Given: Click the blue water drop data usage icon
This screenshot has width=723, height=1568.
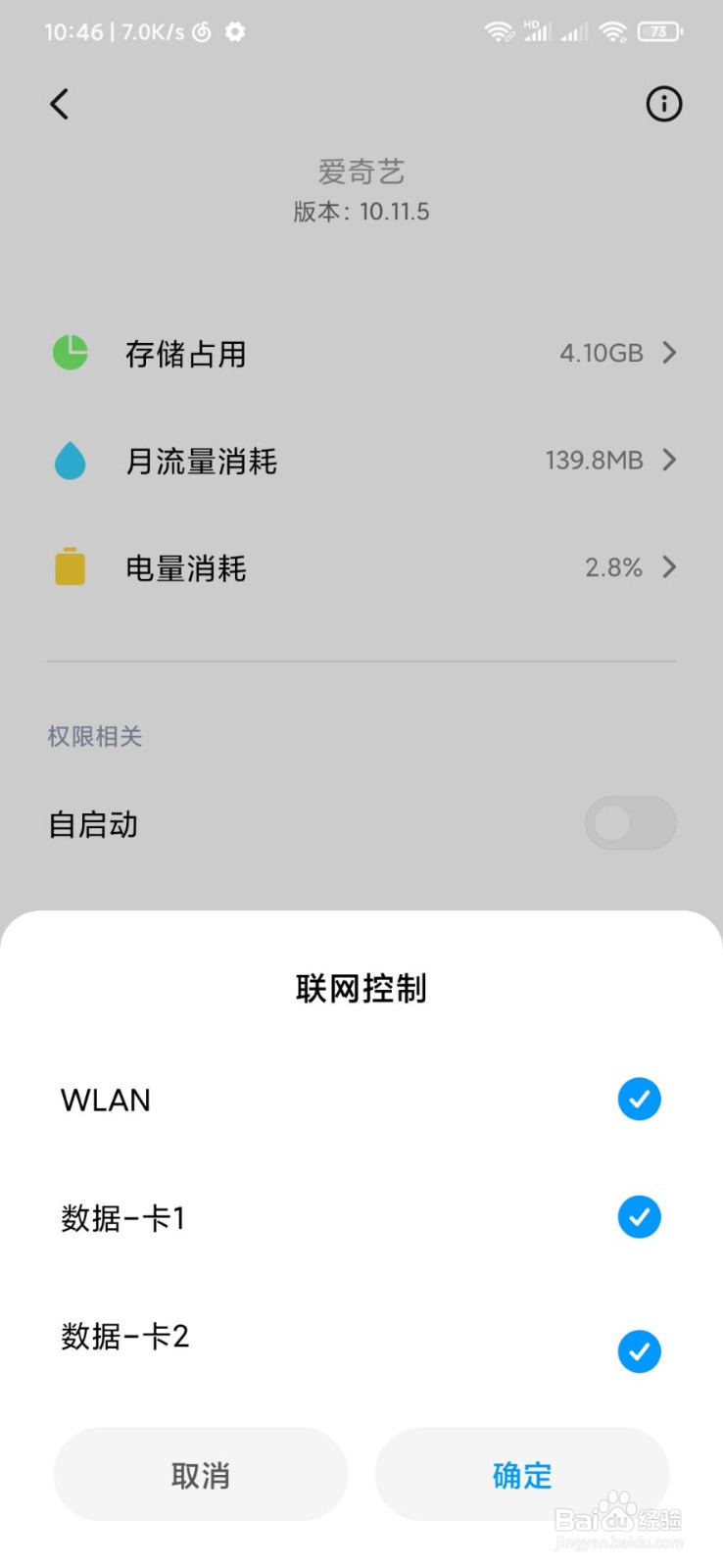Looking at the screenshot, I should (x=69, y=461).
